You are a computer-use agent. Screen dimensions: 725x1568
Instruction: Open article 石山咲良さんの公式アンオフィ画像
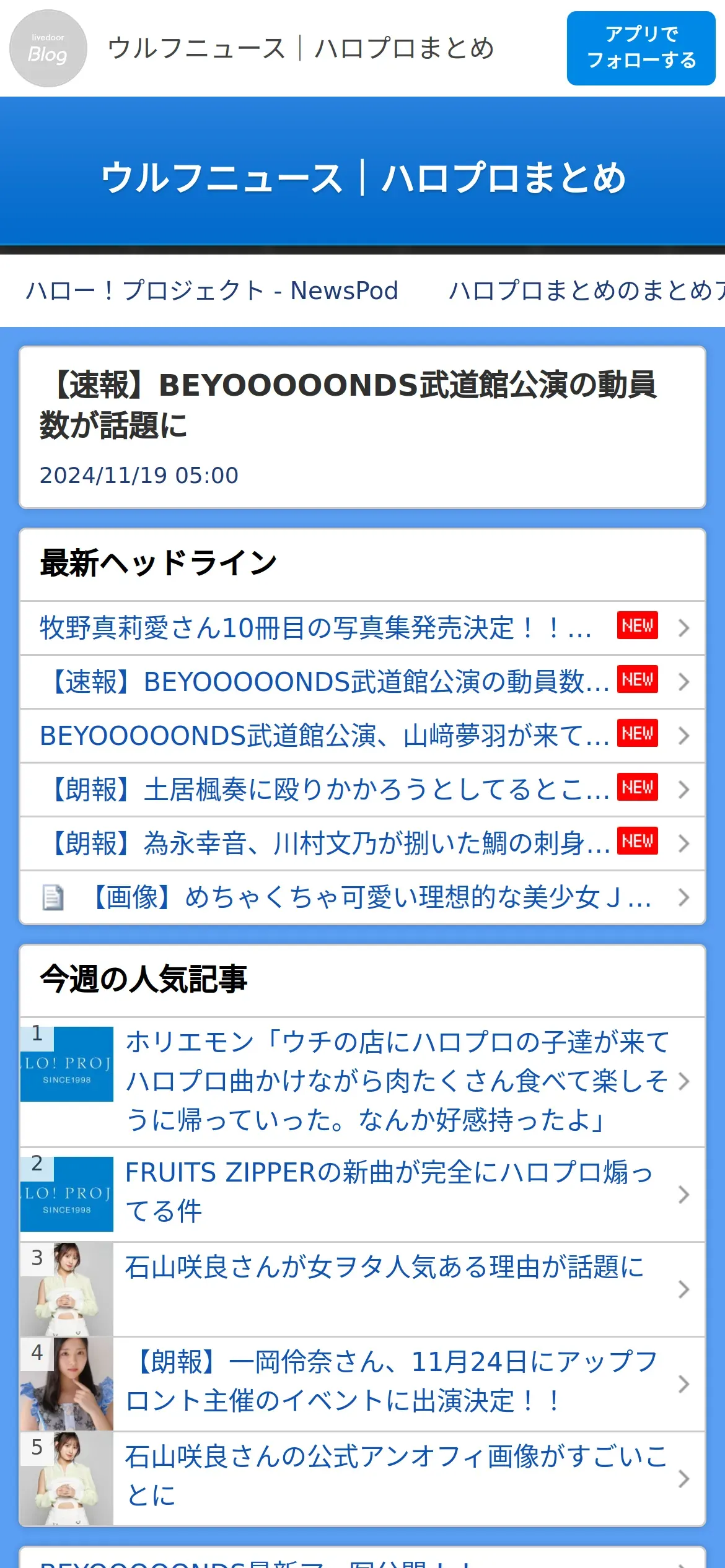point(397,1478)
